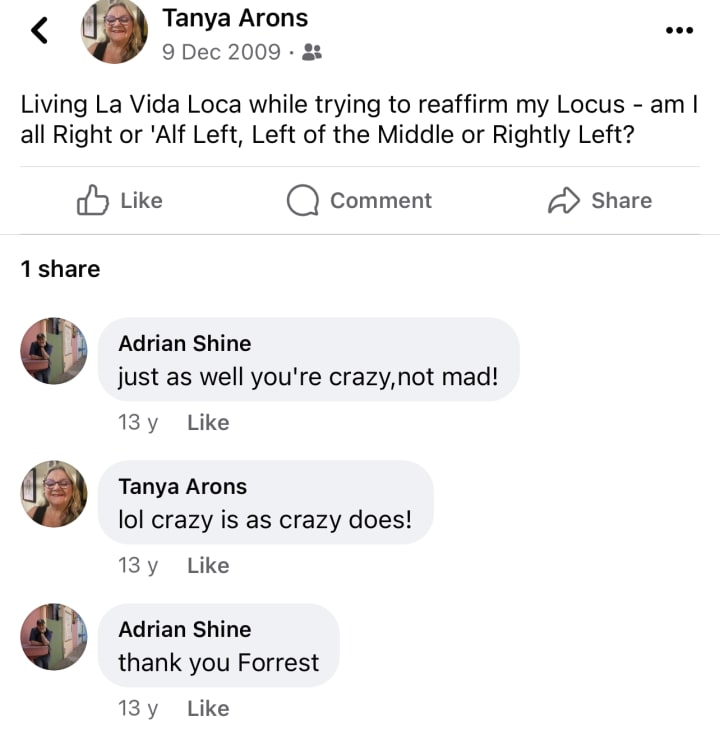
Task: Comment on this post
Action: (x=360, y=200)
